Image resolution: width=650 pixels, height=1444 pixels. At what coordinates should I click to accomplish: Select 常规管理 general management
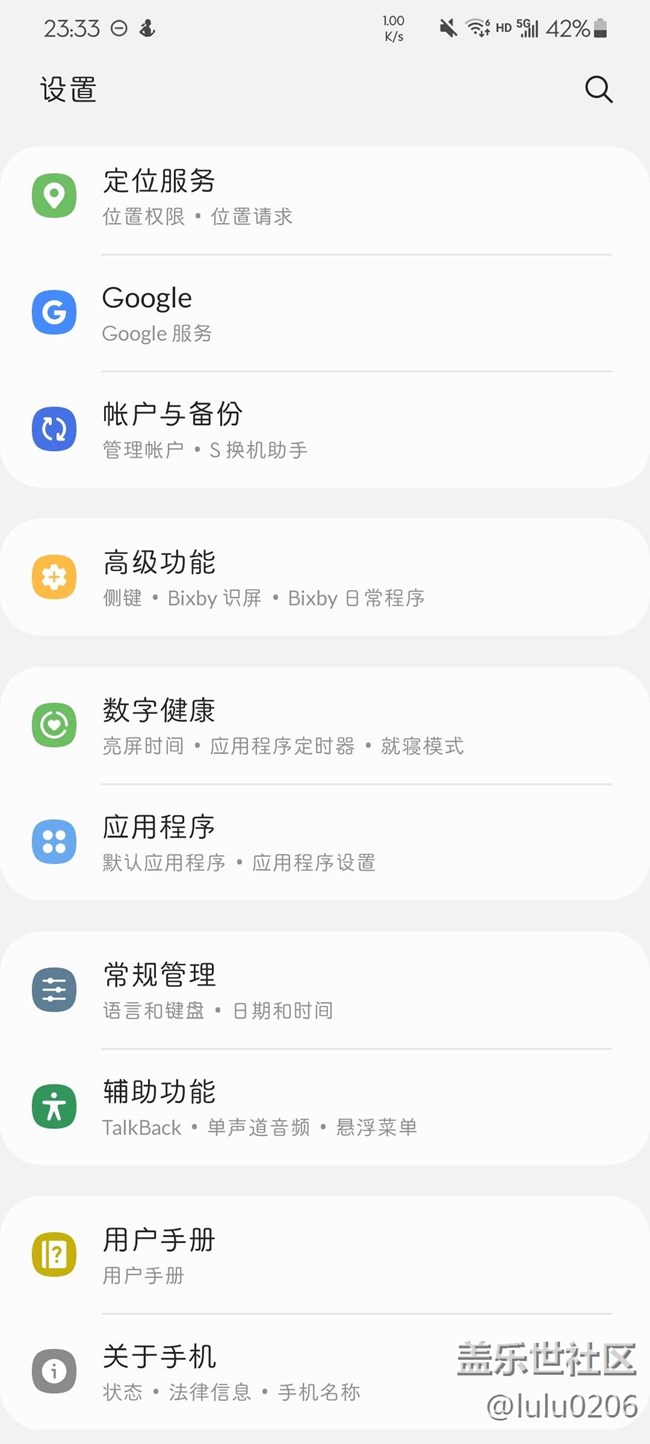[x=325, y=991]
